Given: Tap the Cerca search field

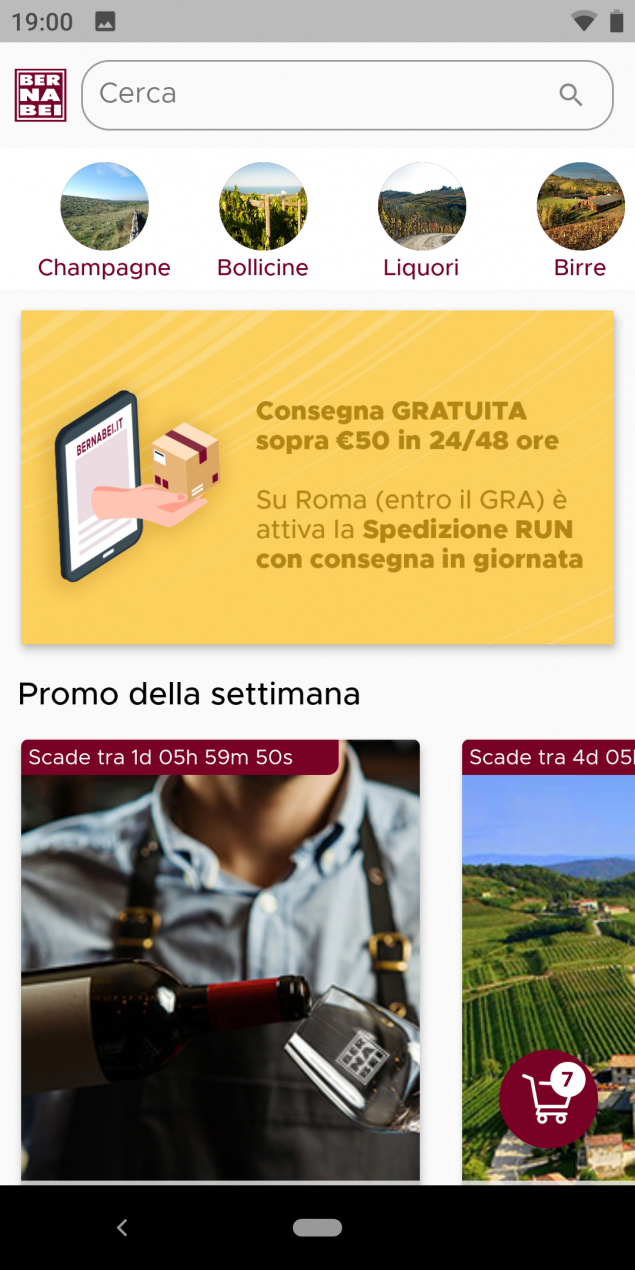Looking at the screenshot, I should point(320,95).
